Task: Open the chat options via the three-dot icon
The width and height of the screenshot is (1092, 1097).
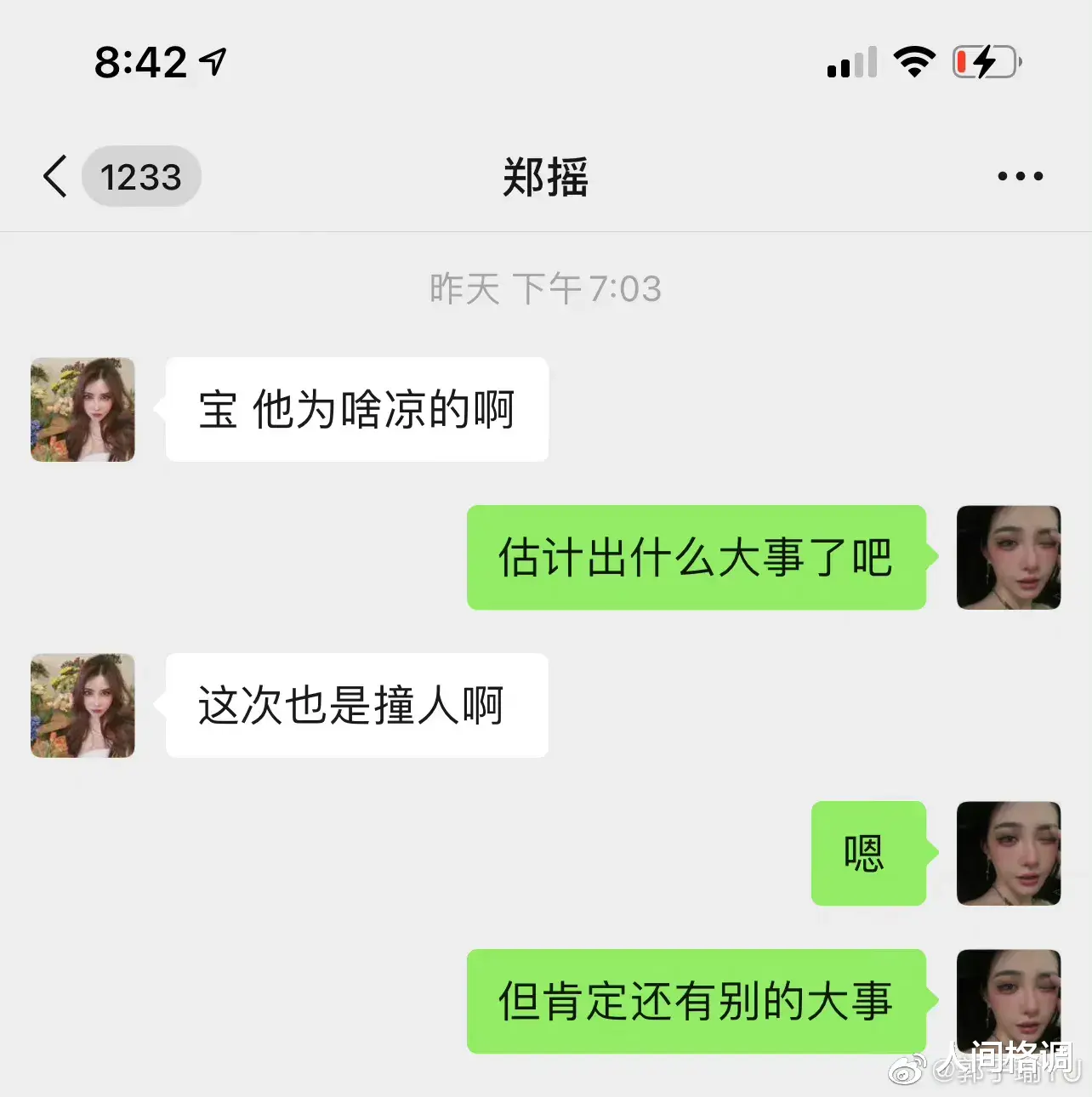Action: point(1018,176)
